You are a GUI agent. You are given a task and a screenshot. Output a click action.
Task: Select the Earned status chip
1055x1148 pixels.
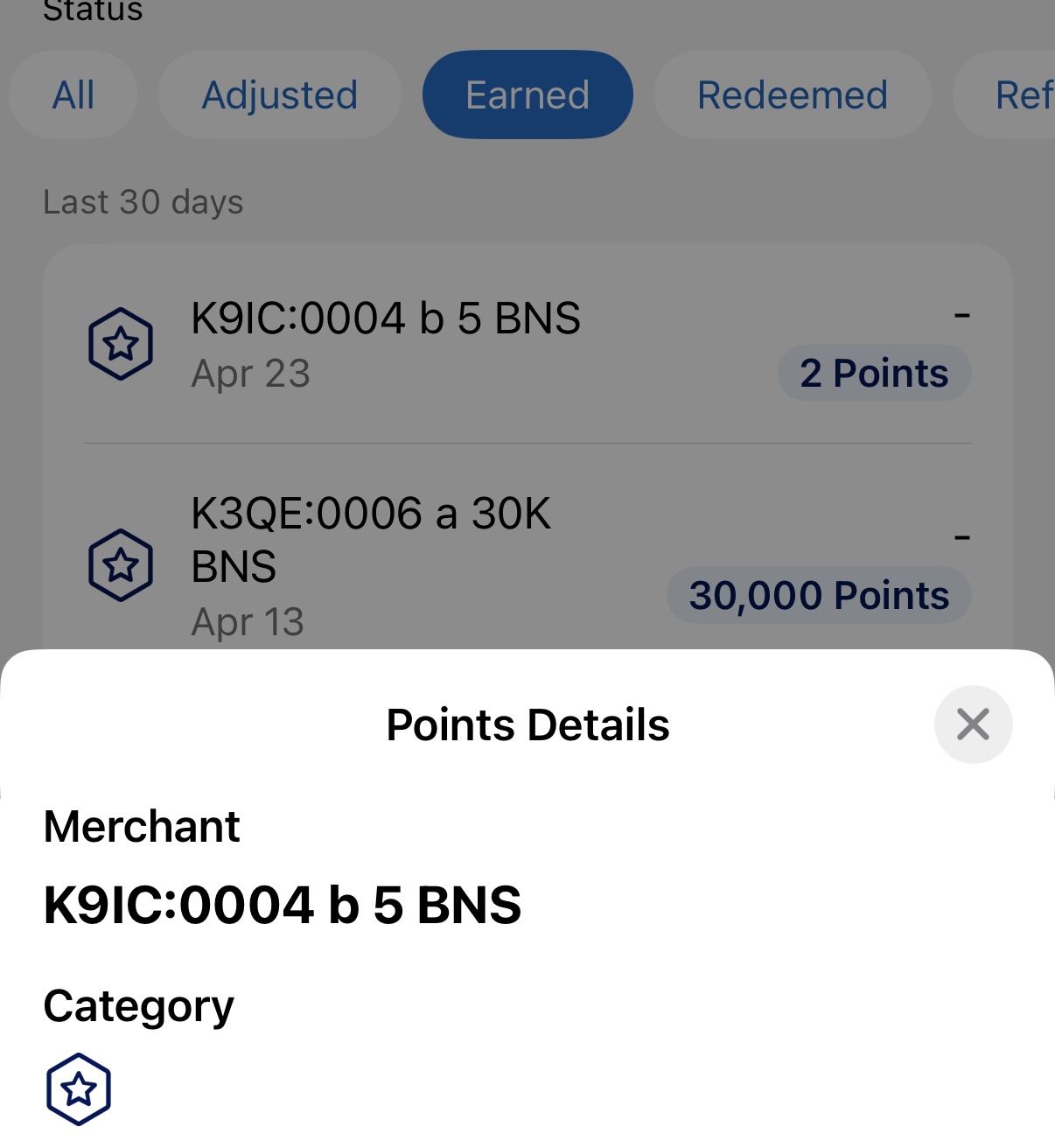coord(527,94)
